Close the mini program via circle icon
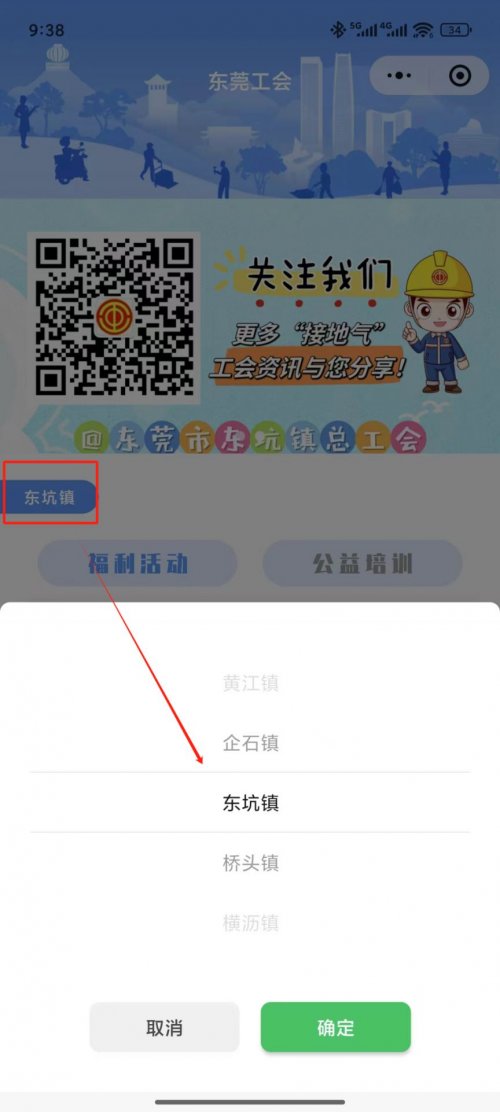This screenshot has height=1112, width=500. point(460,75)
